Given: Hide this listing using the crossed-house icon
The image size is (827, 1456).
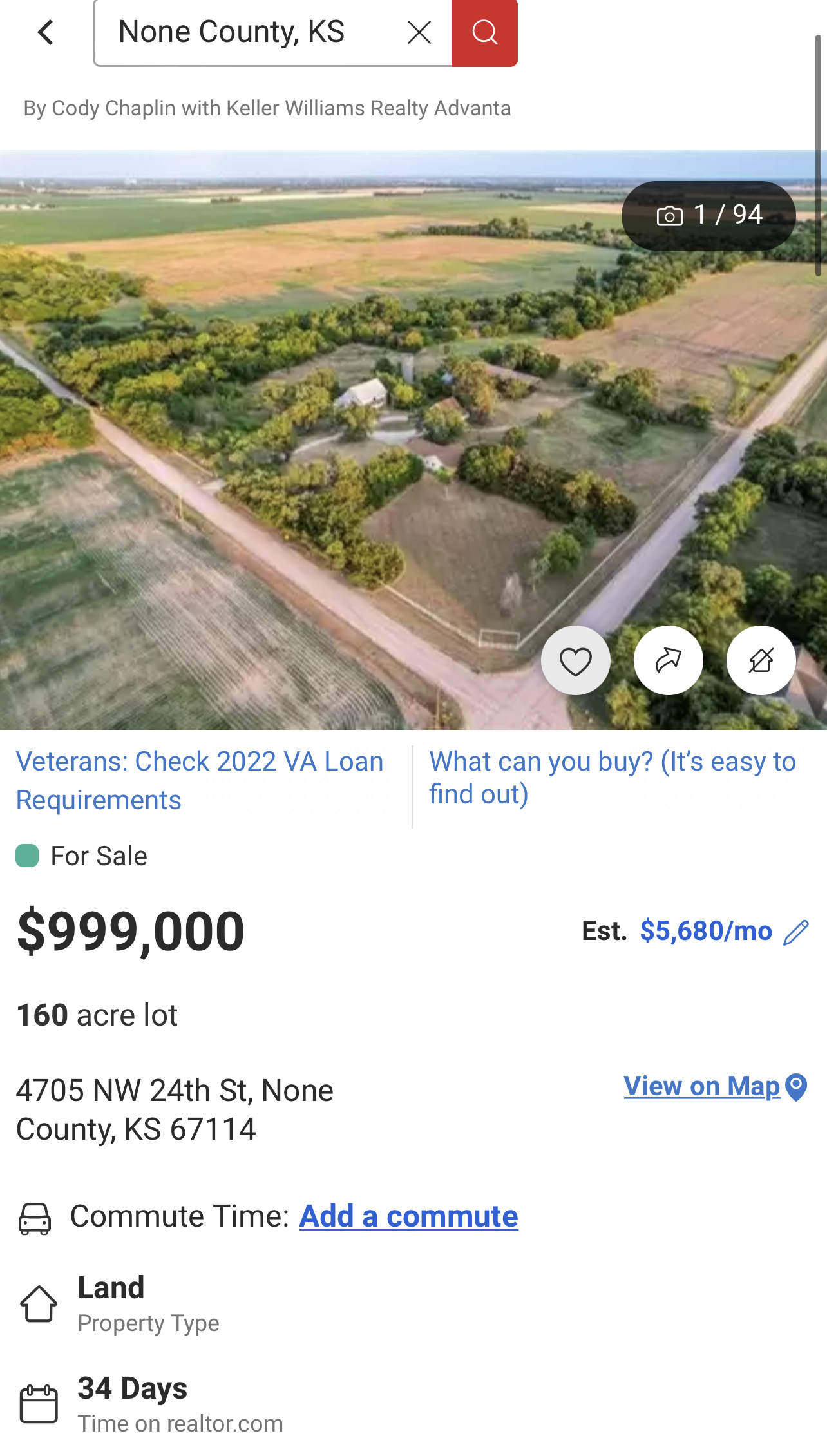Looking at the screenshot, I should (x=761, y=660).
